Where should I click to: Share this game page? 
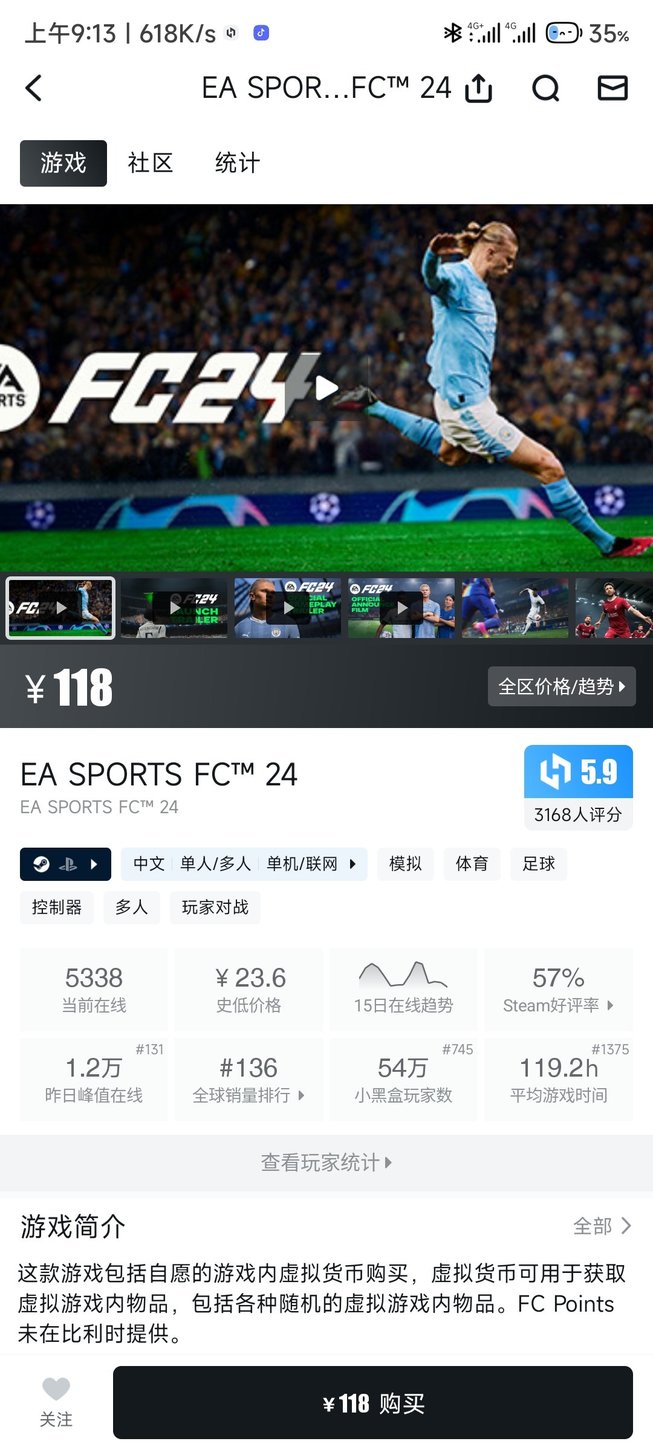(479, 88)
